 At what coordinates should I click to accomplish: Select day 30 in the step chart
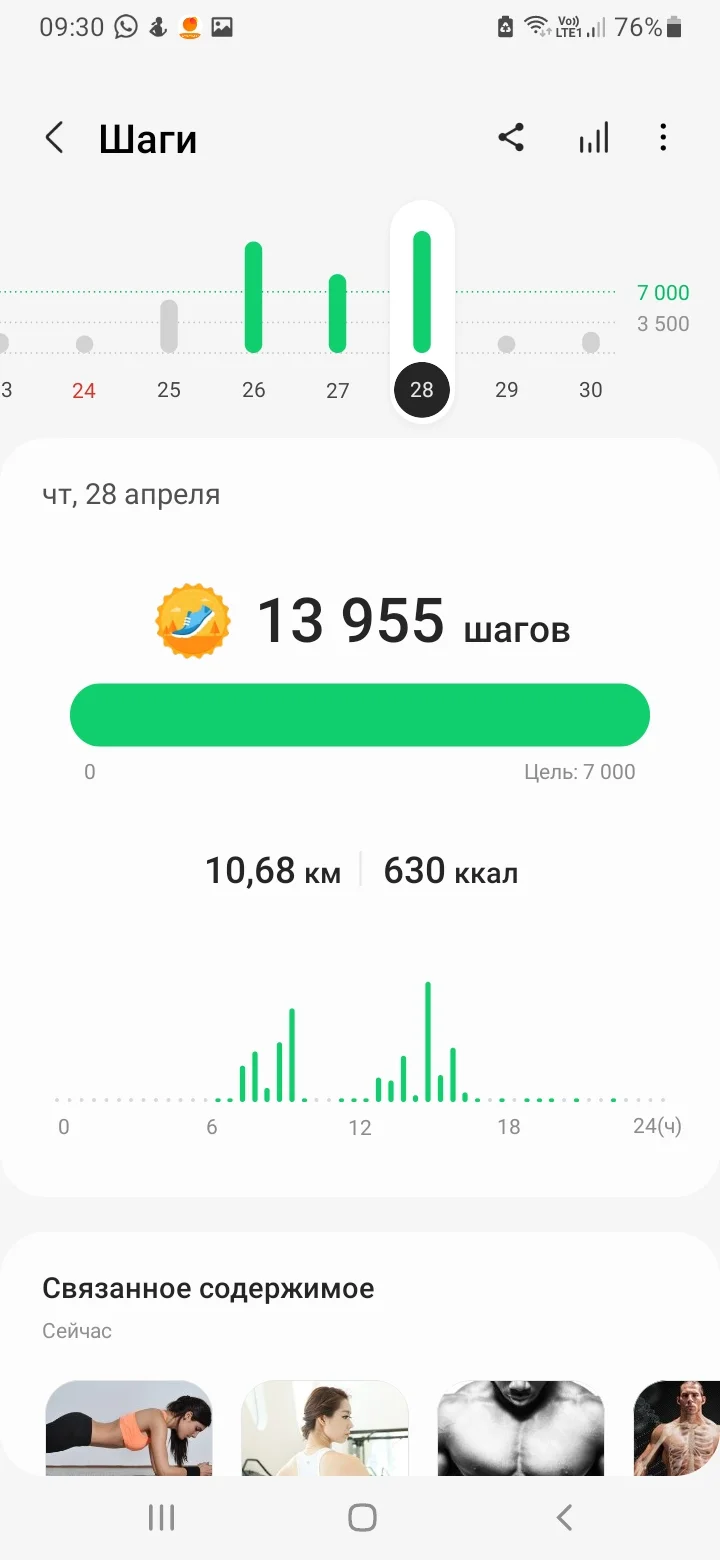(x=591, y=389)
